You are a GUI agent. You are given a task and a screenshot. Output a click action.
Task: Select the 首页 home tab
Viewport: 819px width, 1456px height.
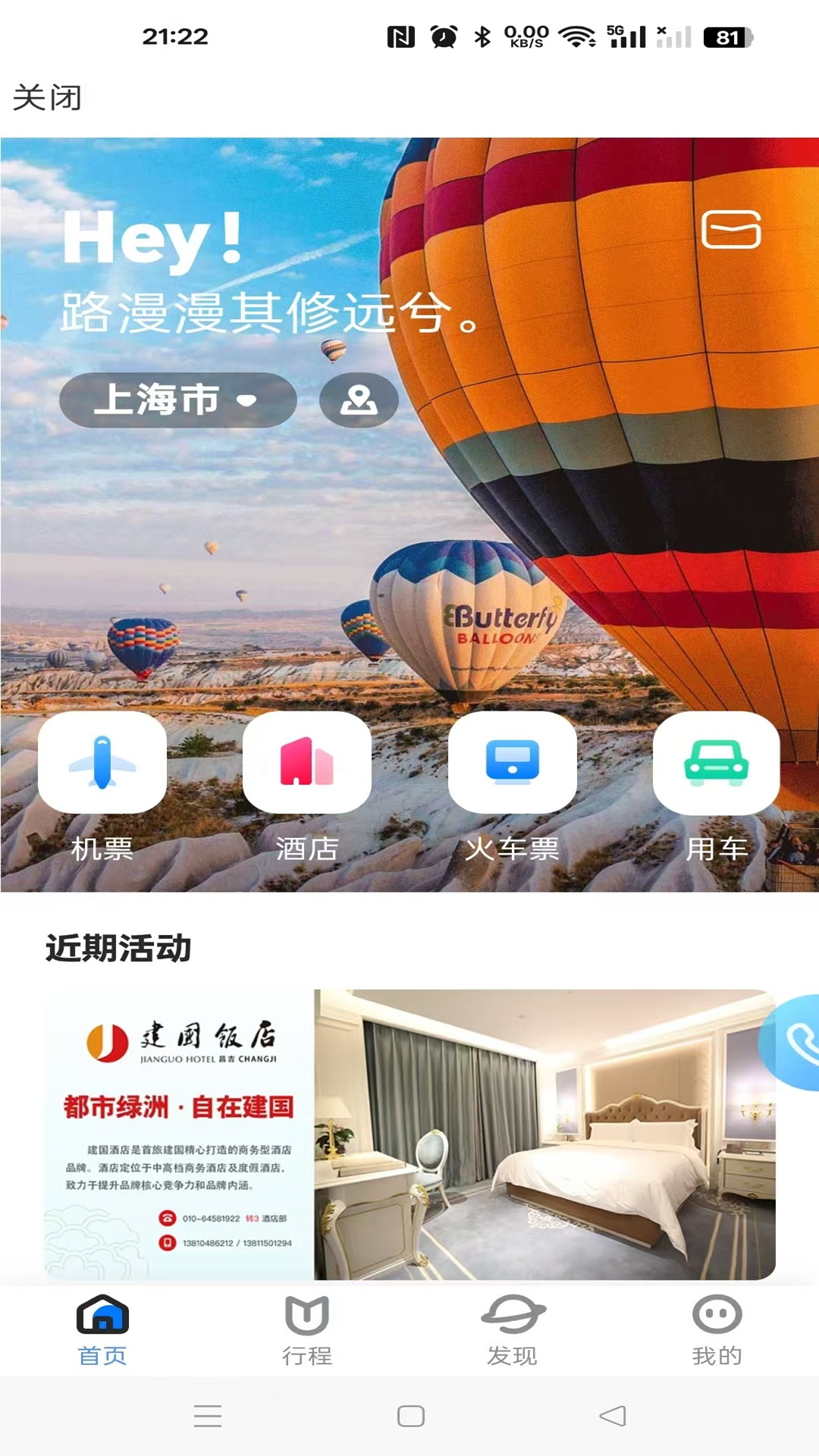point(102,1331)
